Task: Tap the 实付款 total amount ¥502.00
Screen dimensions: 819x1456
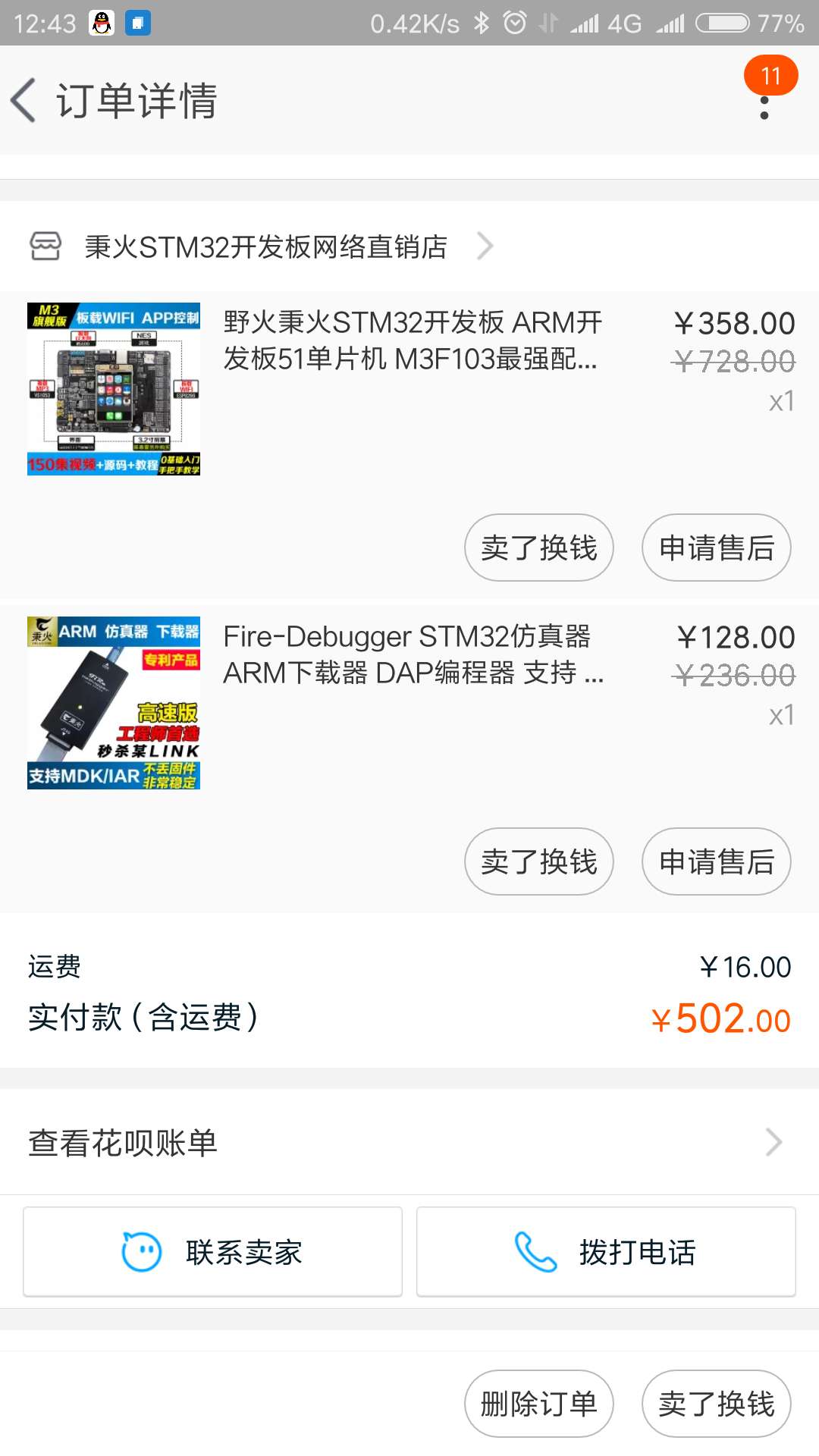Action: point(720,1020)
